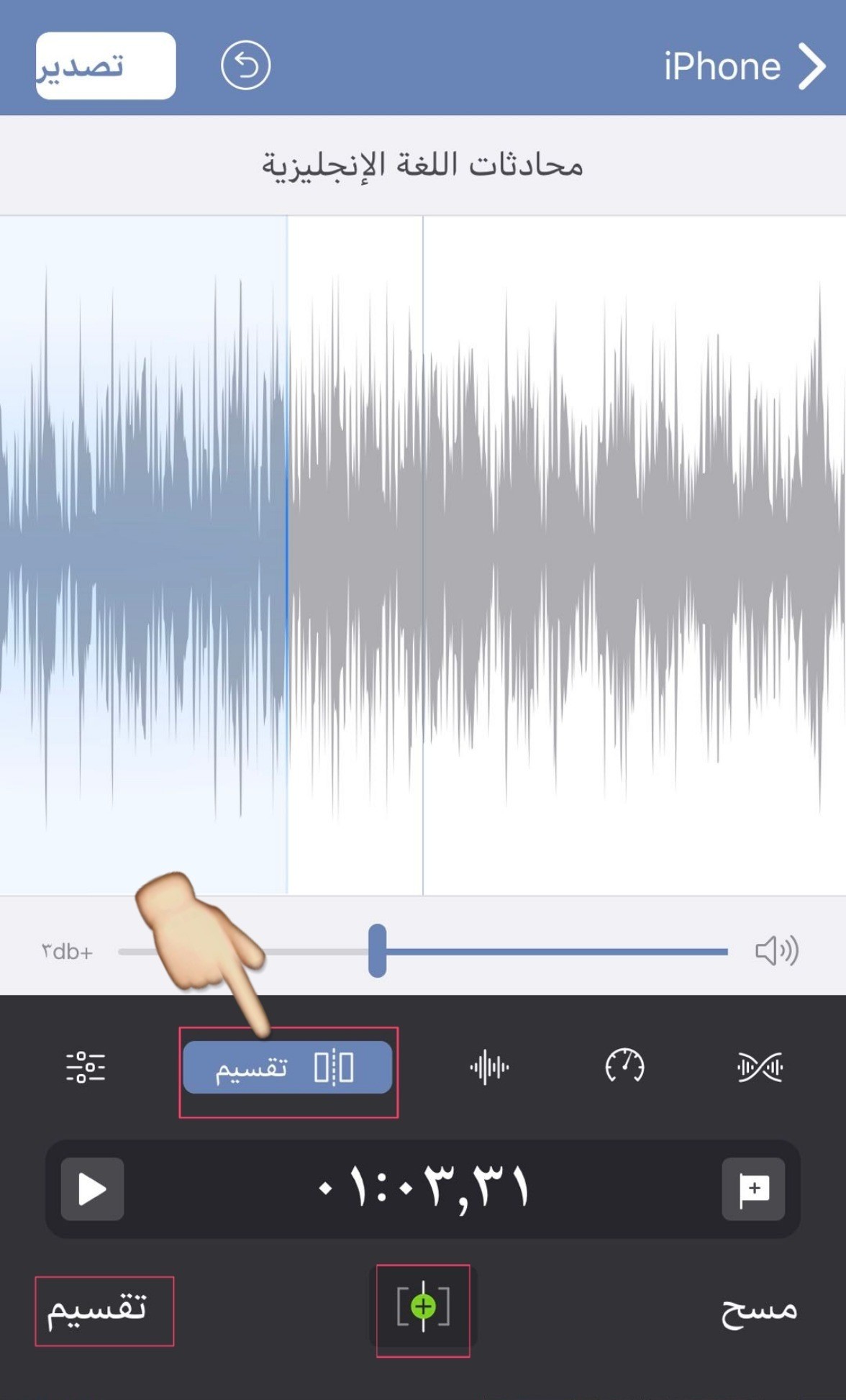Screen dimensions: 846x1400
Task: Select the تقسيم split tool
Action: coord(287,1067)
